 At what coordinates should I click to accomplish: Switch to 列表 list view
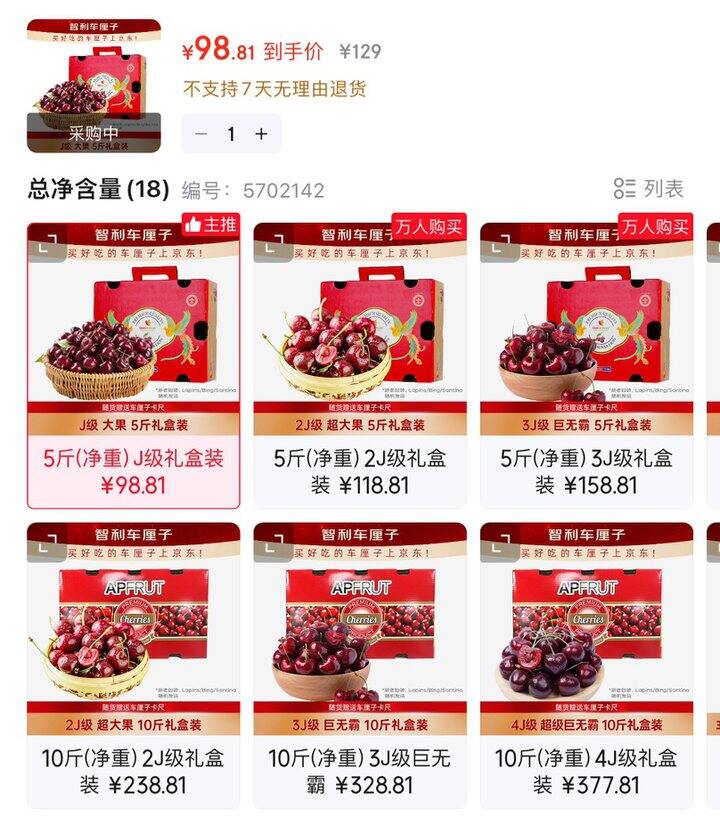click(648, 188)
